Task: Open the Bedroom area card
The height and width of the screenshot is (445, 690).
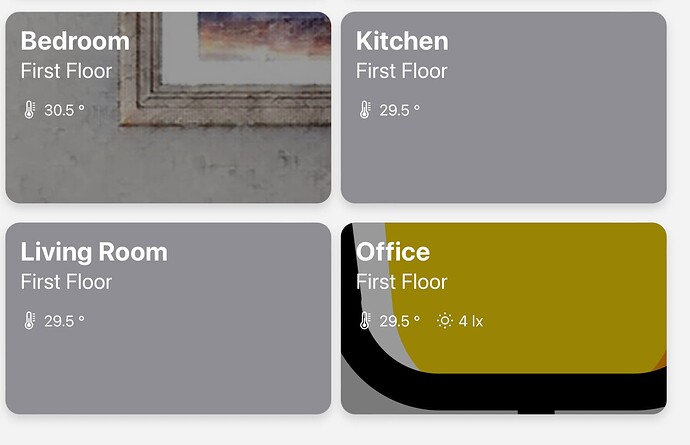Action: 168,108
